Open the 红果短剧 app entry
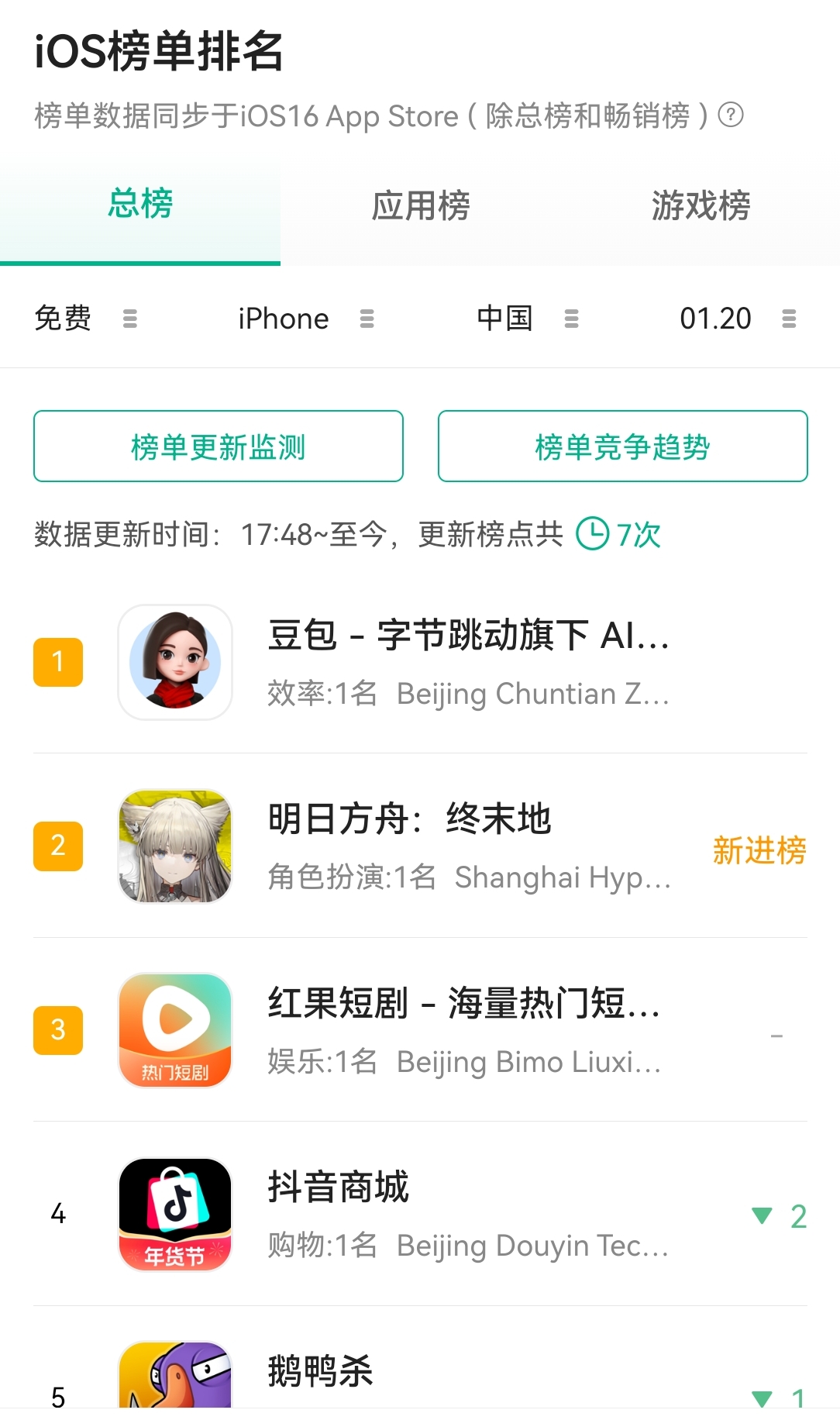This screenshot has width=840, height=1427. (x=463, y=1030)
